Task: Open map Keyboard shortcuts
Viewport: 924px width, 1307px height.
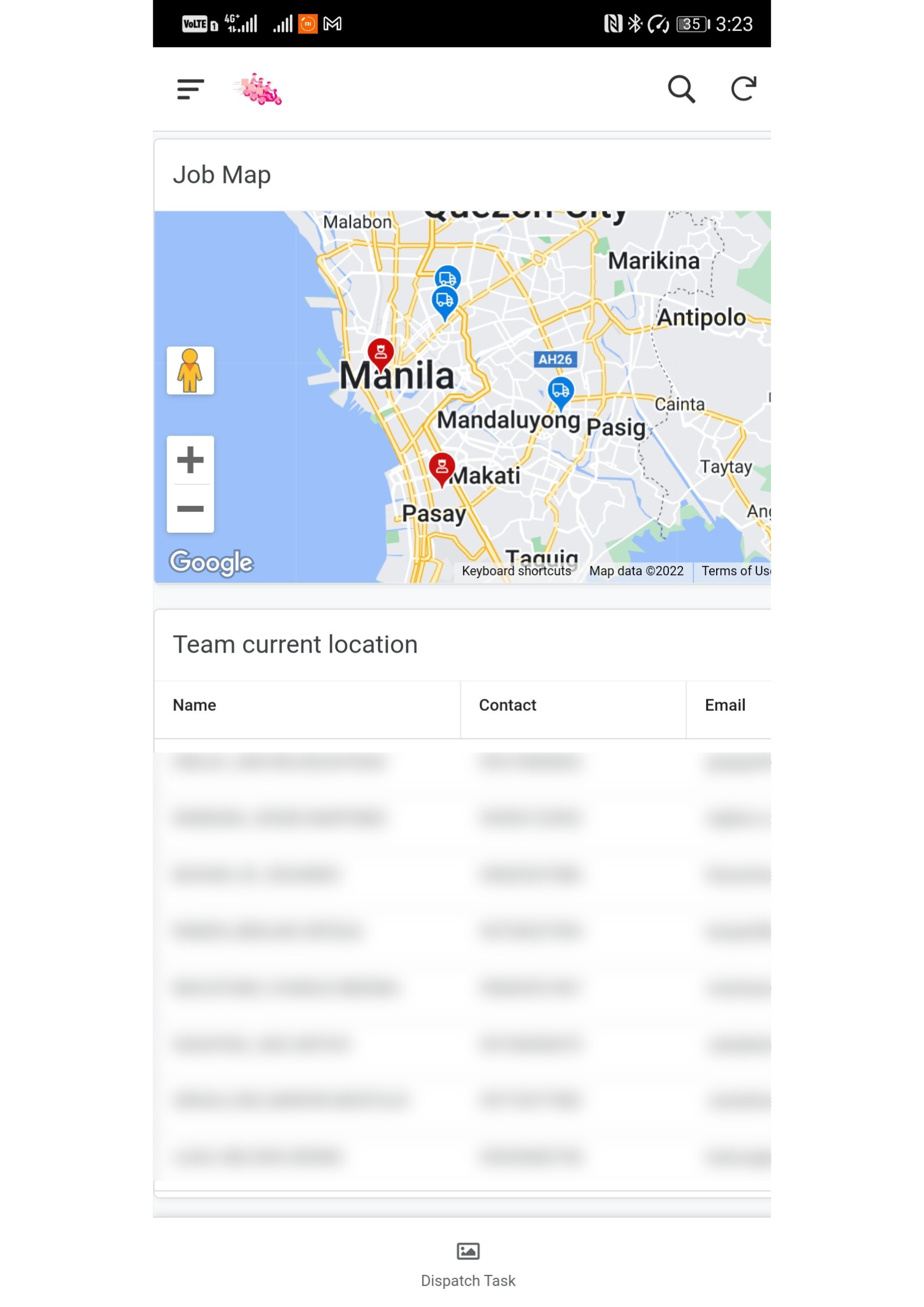Action: pos(516,571)
